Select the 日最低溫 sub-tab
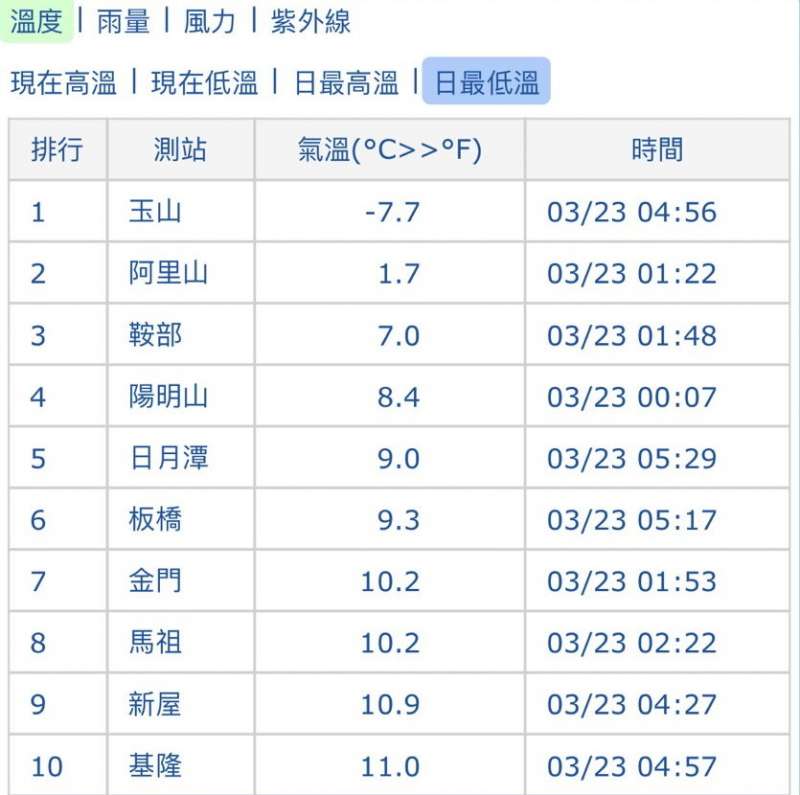 tap(487, 83)
